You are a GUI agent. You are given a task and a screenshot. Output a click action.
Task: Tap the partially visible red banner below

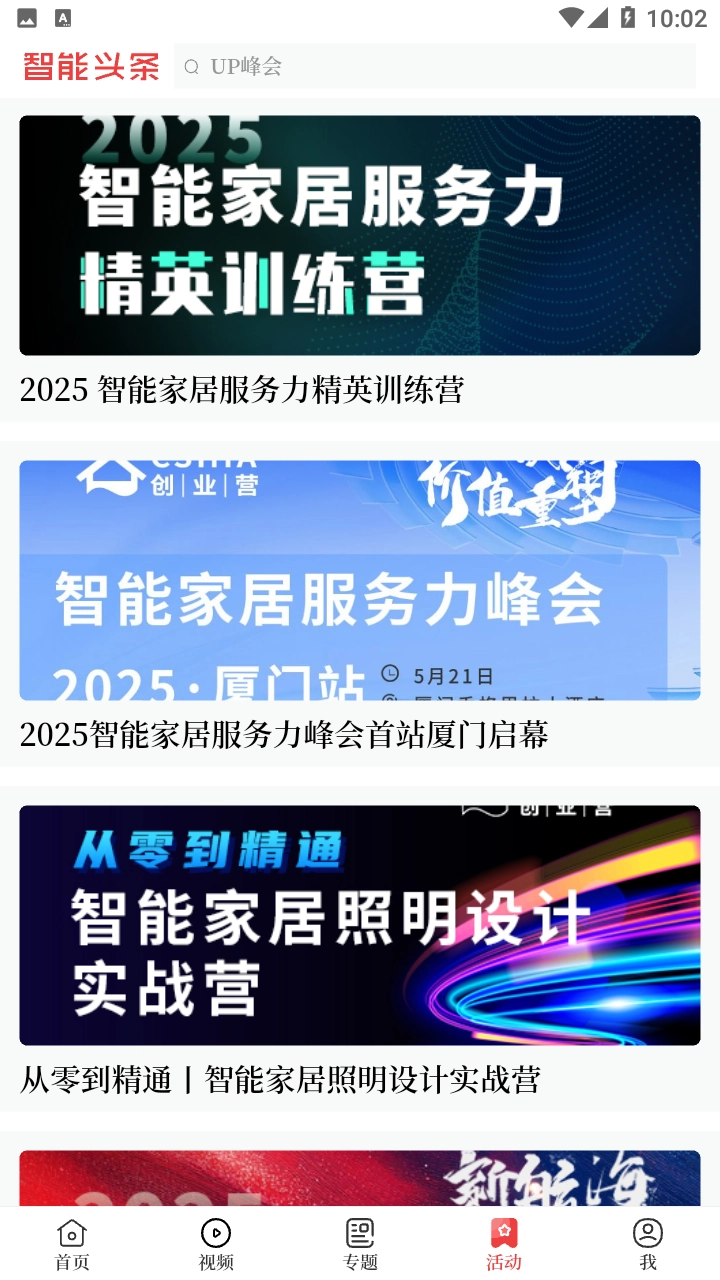coord(360,1175)
